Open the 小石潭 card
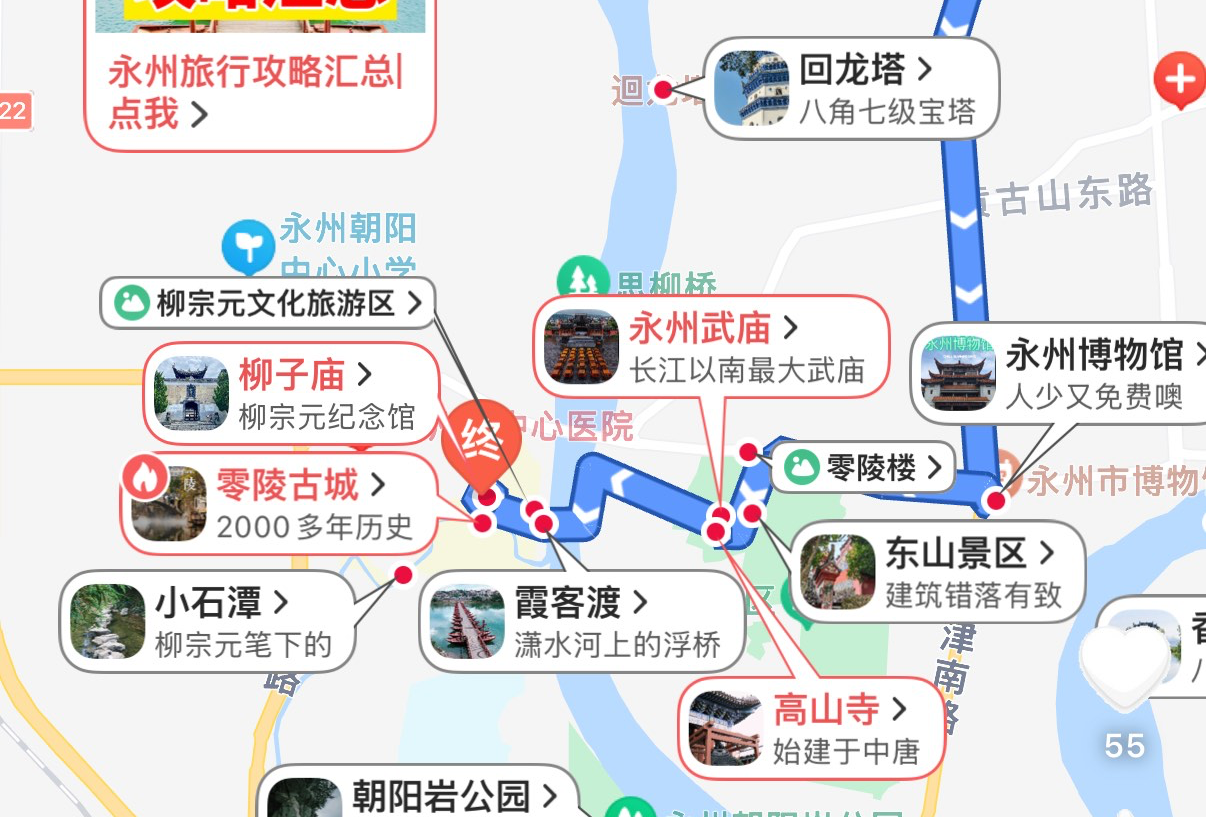The height and width of the screenshot is (817, 1206). [208, 621]
